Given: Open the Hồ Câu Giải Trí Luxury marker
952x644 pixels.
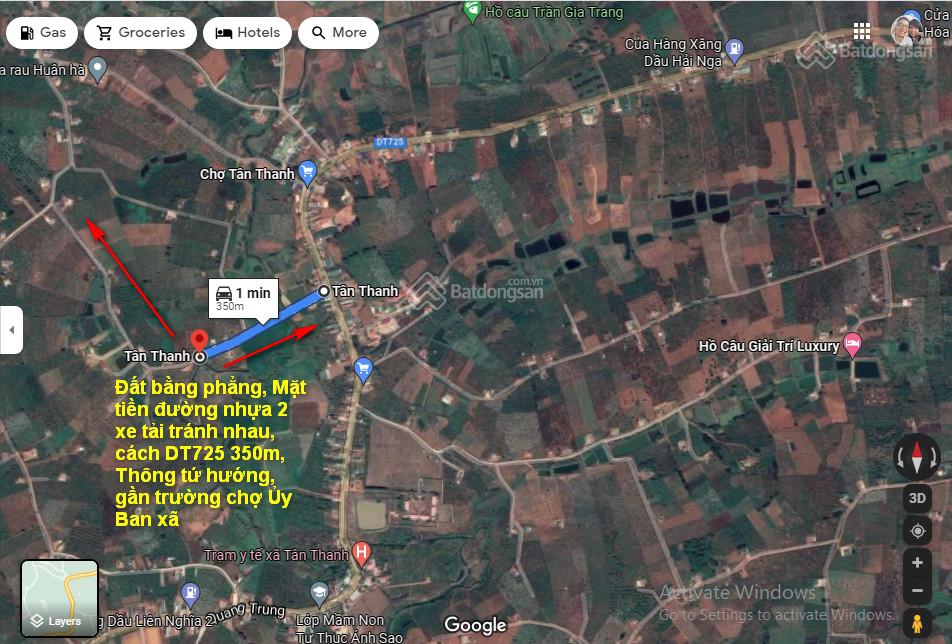Looking at the screenshot, I should [x=852, y=345].
